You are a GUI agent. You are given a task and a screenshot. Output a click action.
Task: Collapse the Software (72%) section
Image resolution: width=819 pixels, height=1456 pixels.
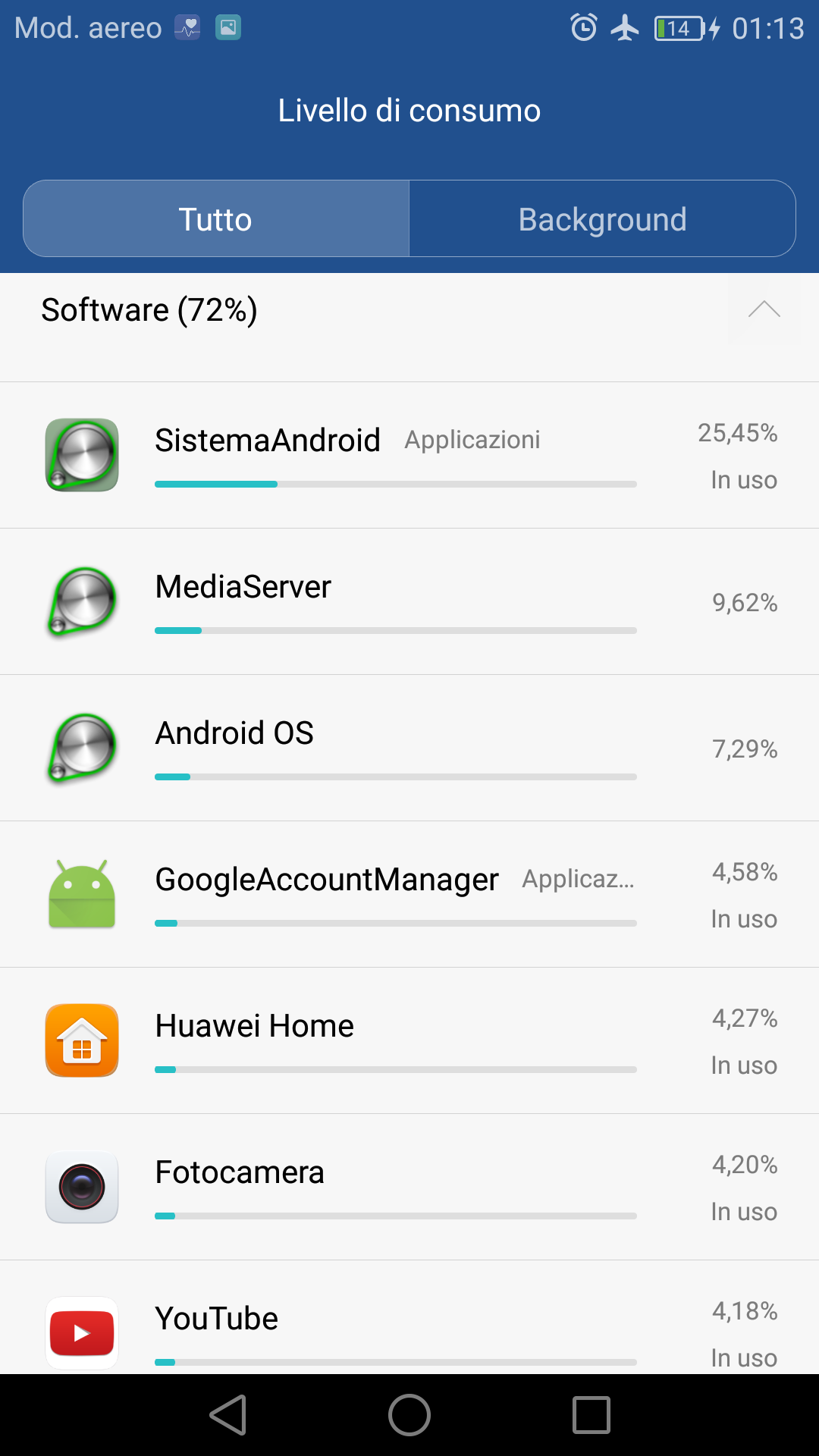(x=764, y=309)
